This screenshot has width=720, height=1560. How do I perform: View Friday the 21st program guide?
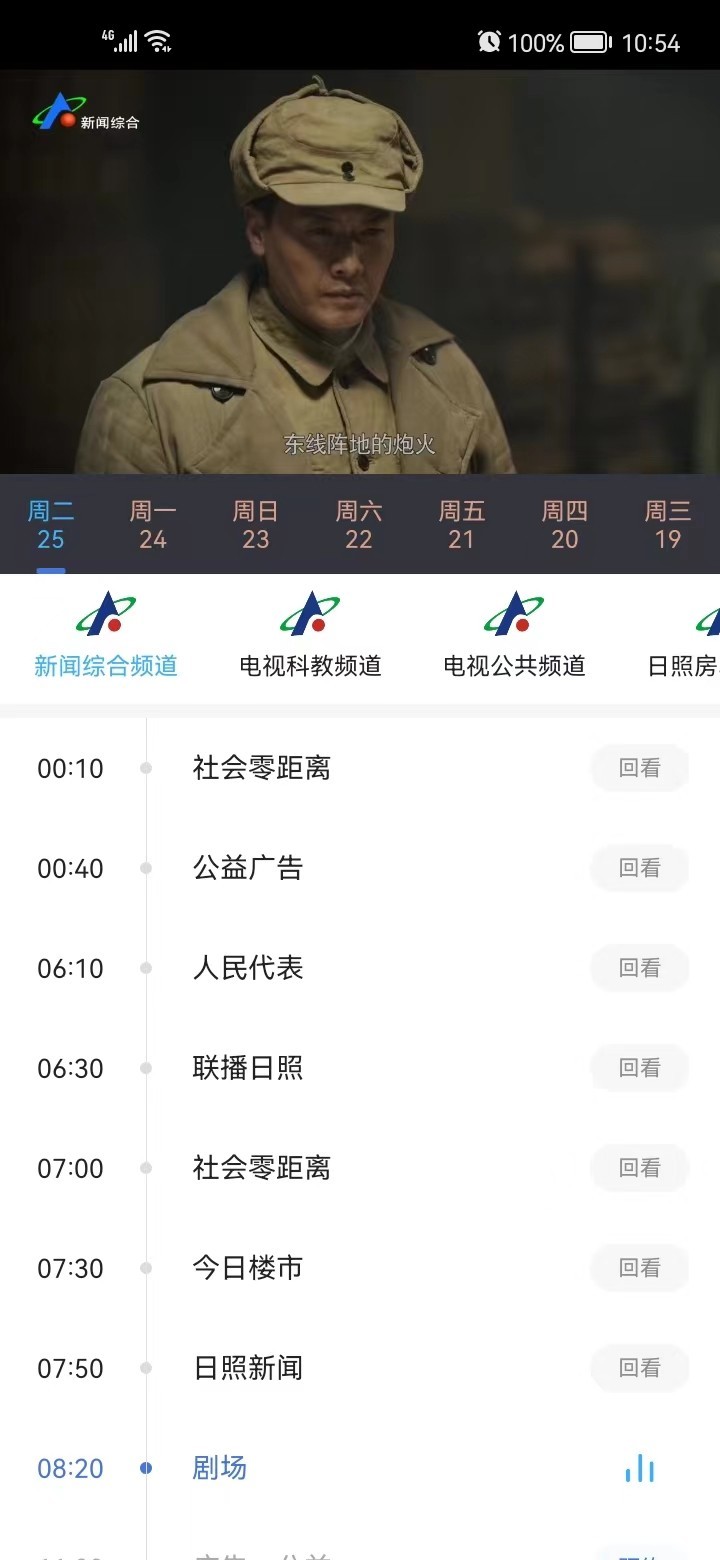[462, 526]
